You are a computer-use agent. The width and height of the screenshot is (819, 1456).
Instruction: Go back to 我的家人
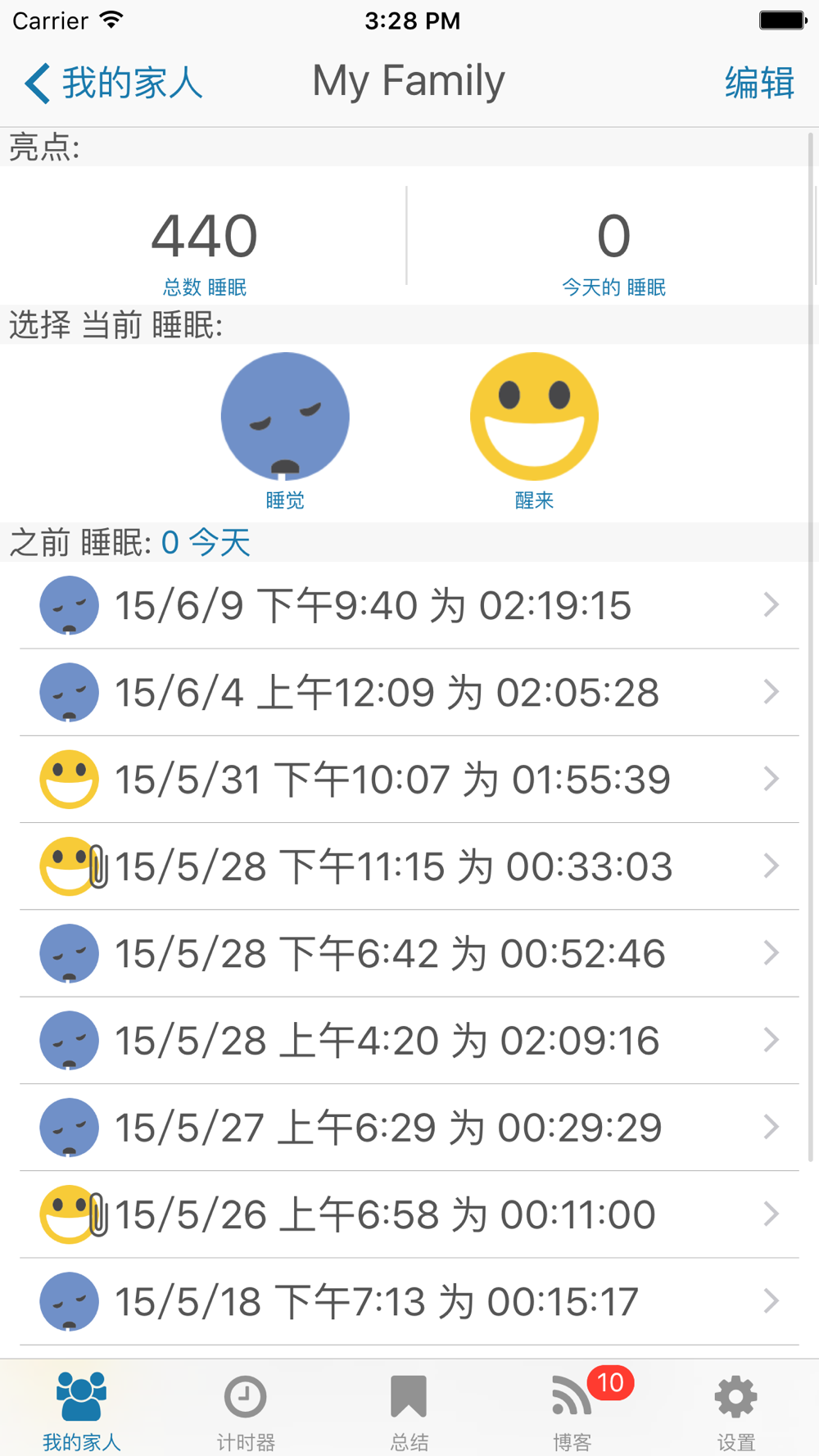[114, 83]
